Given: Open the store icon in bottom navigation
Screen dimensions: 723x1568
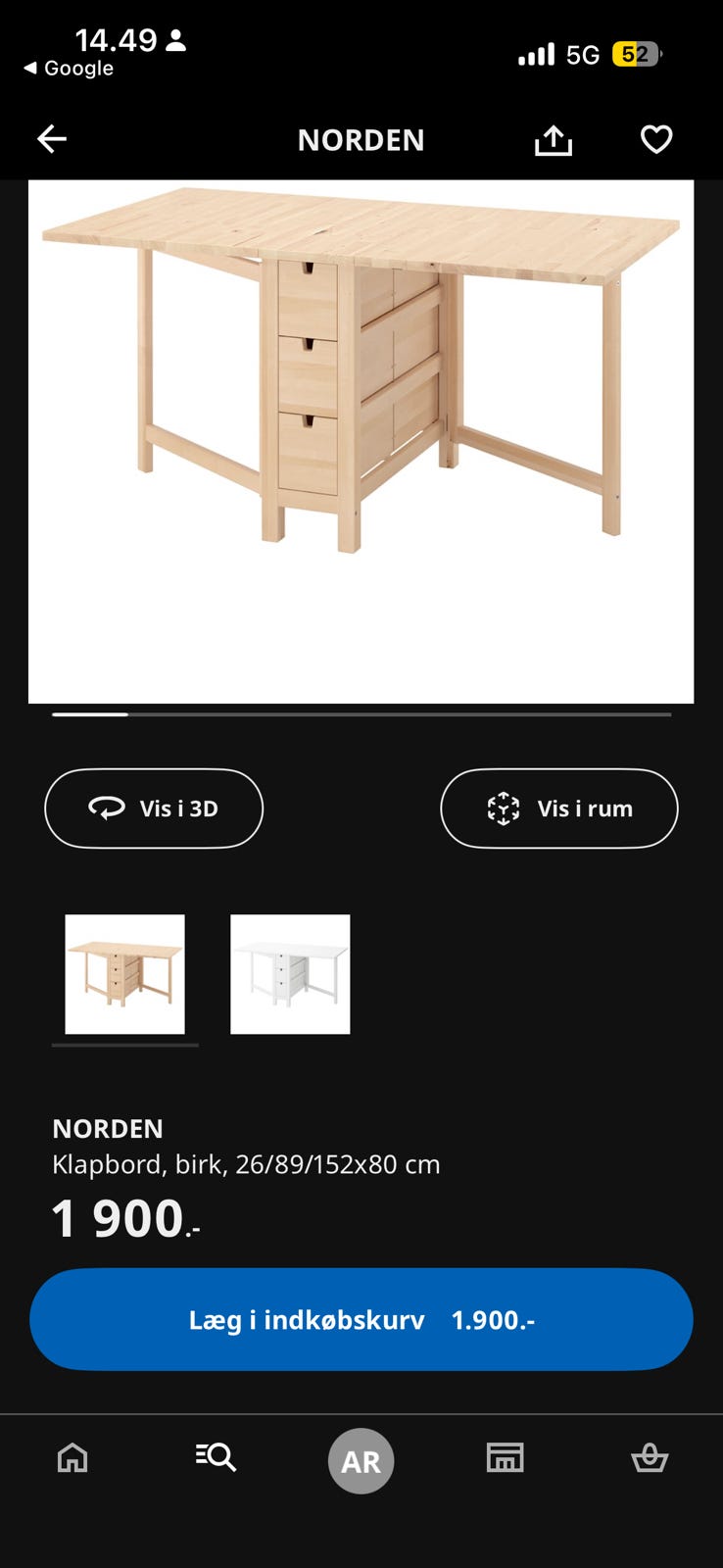Looking at the screenshot, I should tap(503, 1459).
